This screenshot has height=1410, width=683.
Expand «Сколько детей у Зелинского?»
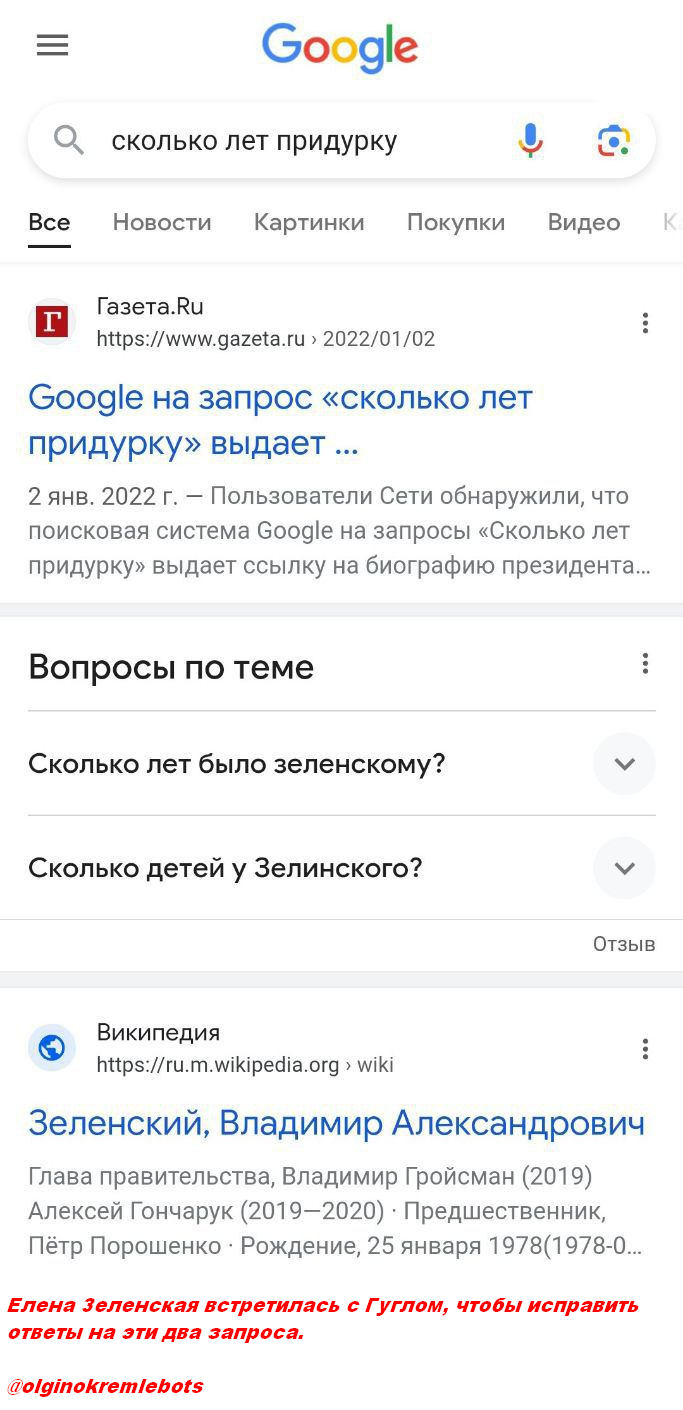click(341, 868)
